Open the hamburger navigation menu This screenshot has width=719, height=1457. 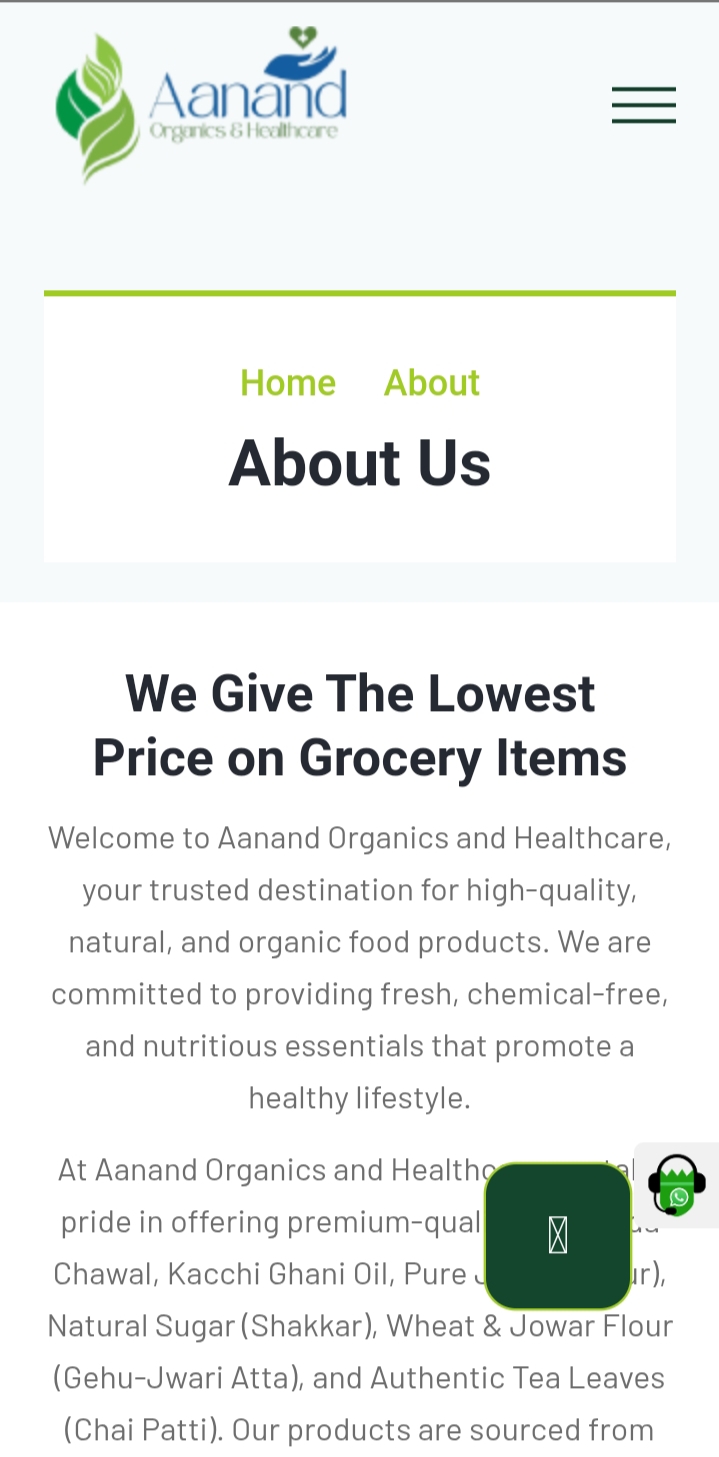pyautogui.click(x=643, y=105)
